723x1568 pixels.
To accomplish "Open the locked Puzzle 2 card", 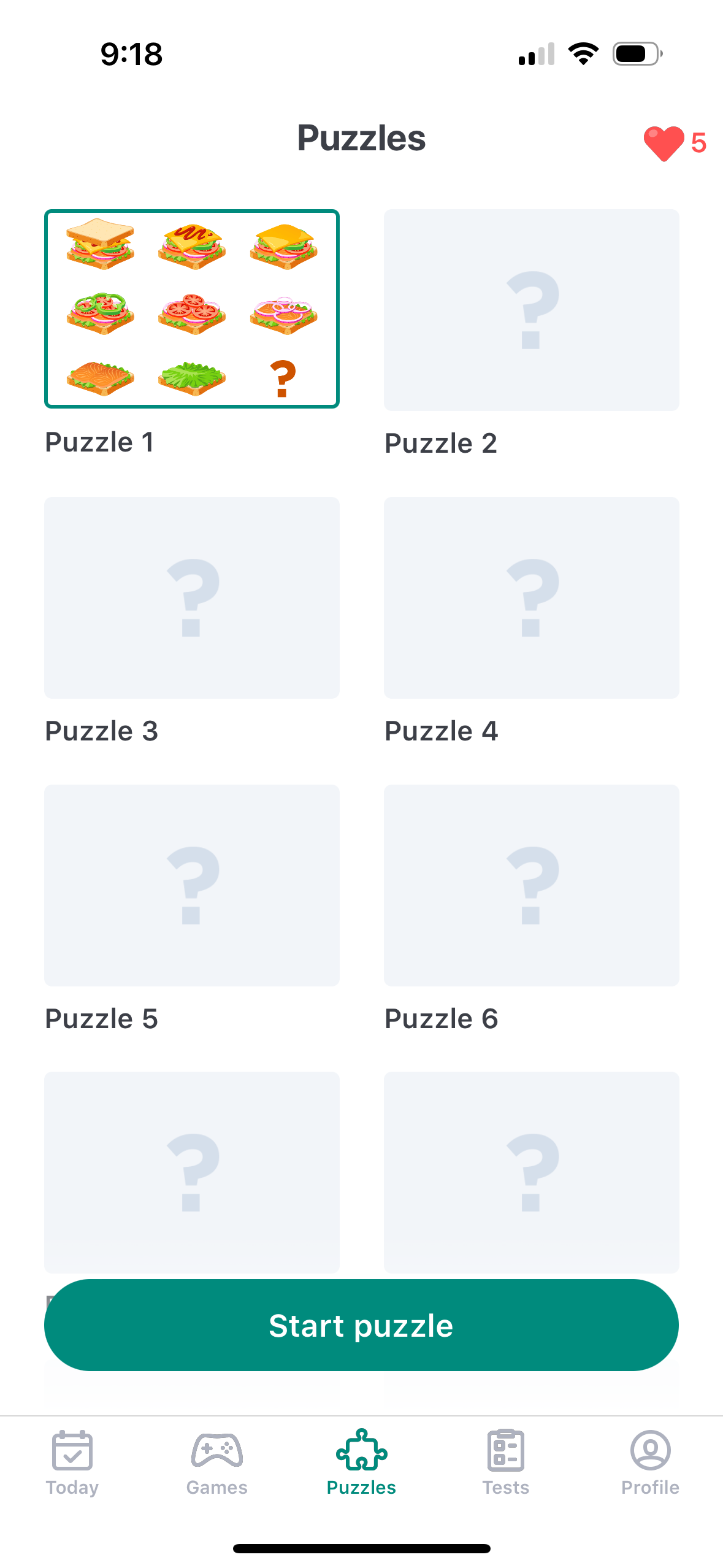I will click(x=531, y=309).
